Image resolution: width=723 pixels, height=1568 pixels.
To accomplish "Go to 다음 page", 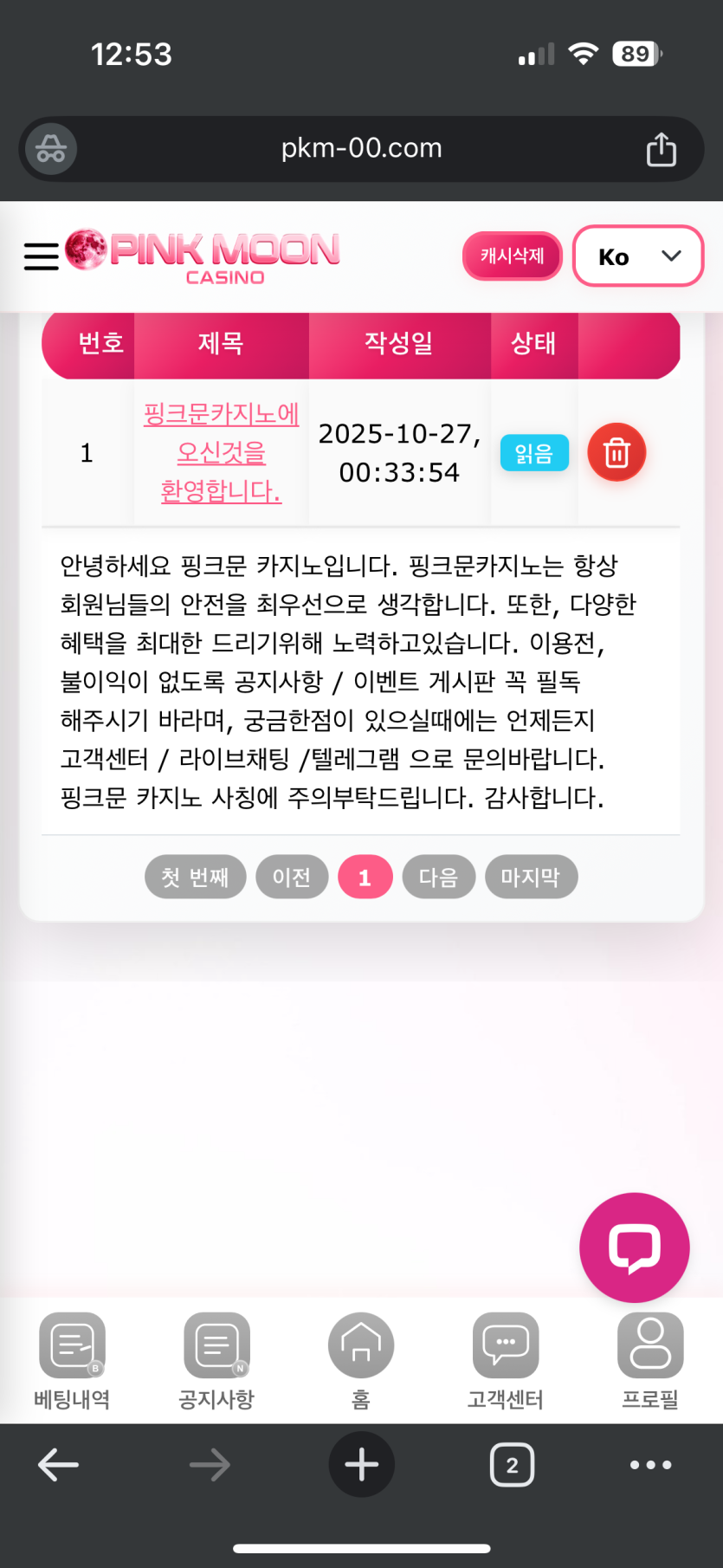I will (438, 877).
